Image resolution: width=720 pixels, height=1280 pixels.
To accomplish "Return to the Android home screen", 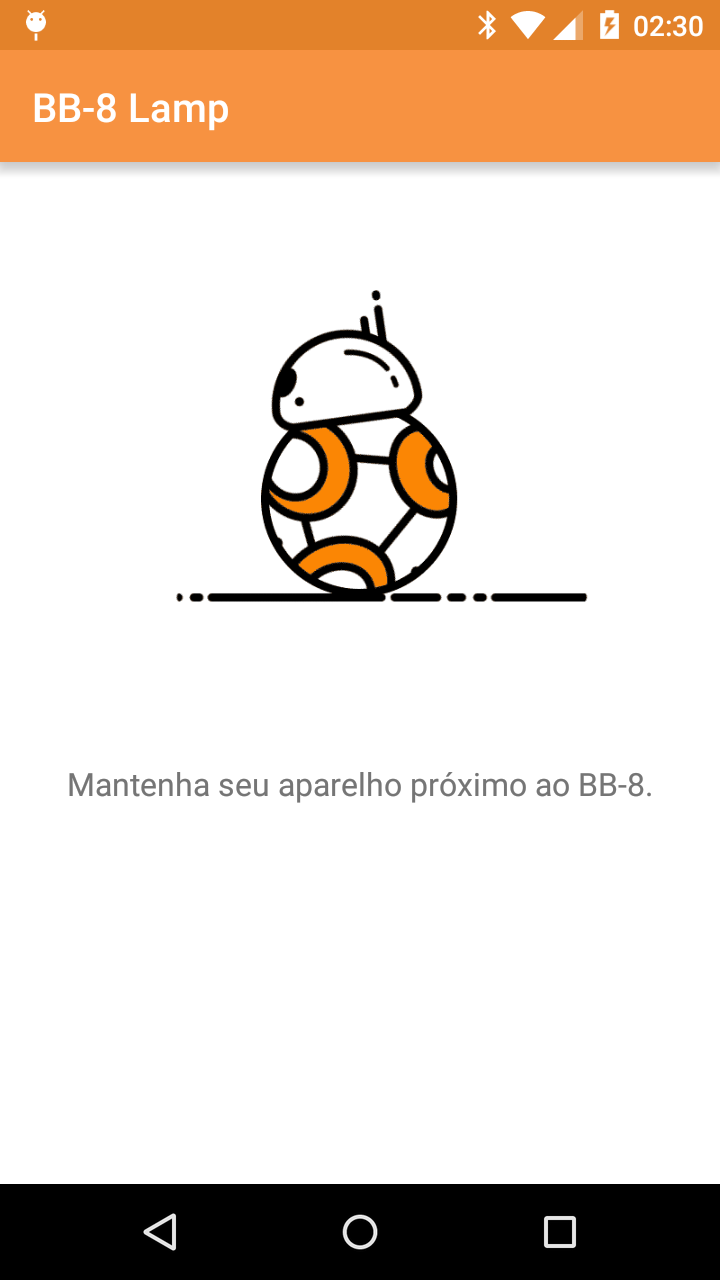I will 360,1231.
